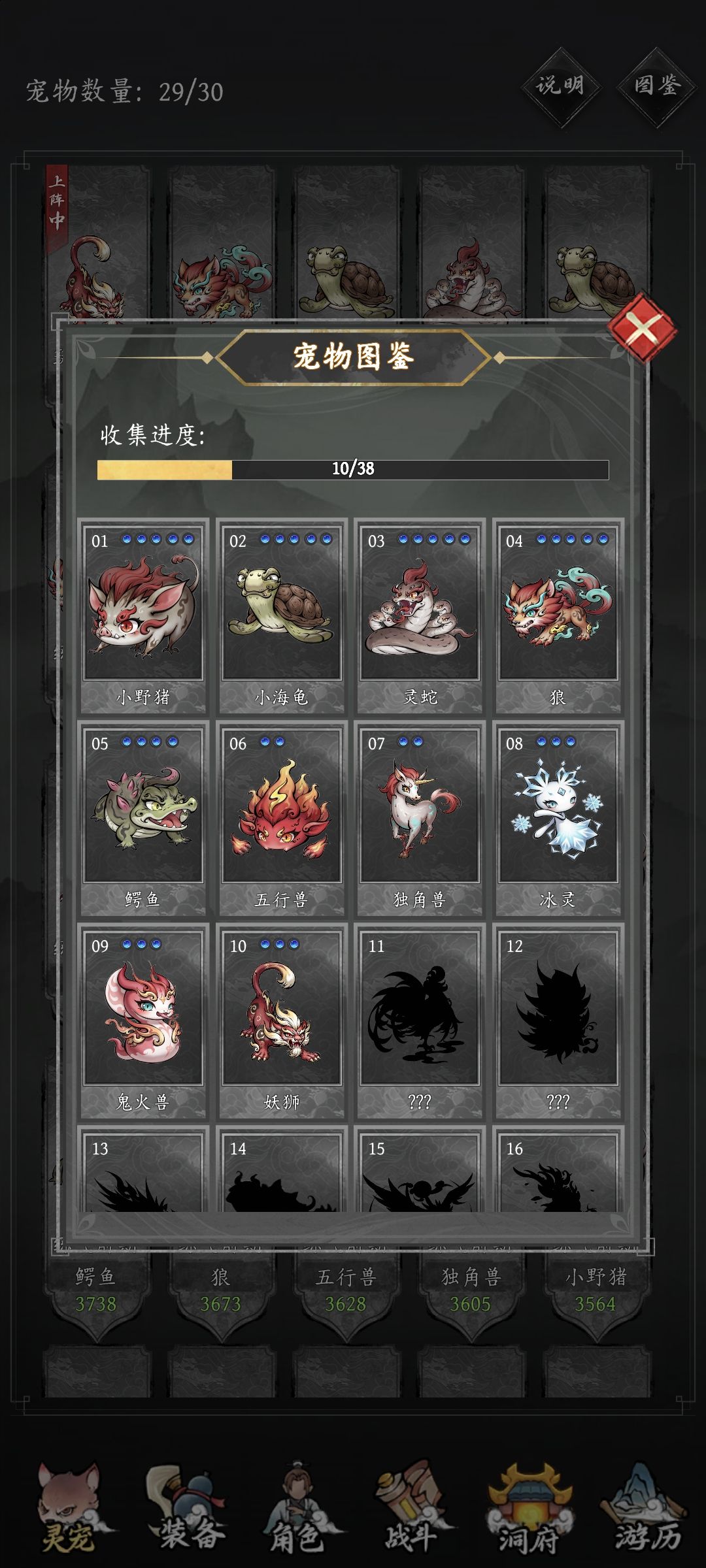Open the 图鉴 button
Viewport: 706px width, 1568px height.
pyautogui.click(x=656, y=86)
